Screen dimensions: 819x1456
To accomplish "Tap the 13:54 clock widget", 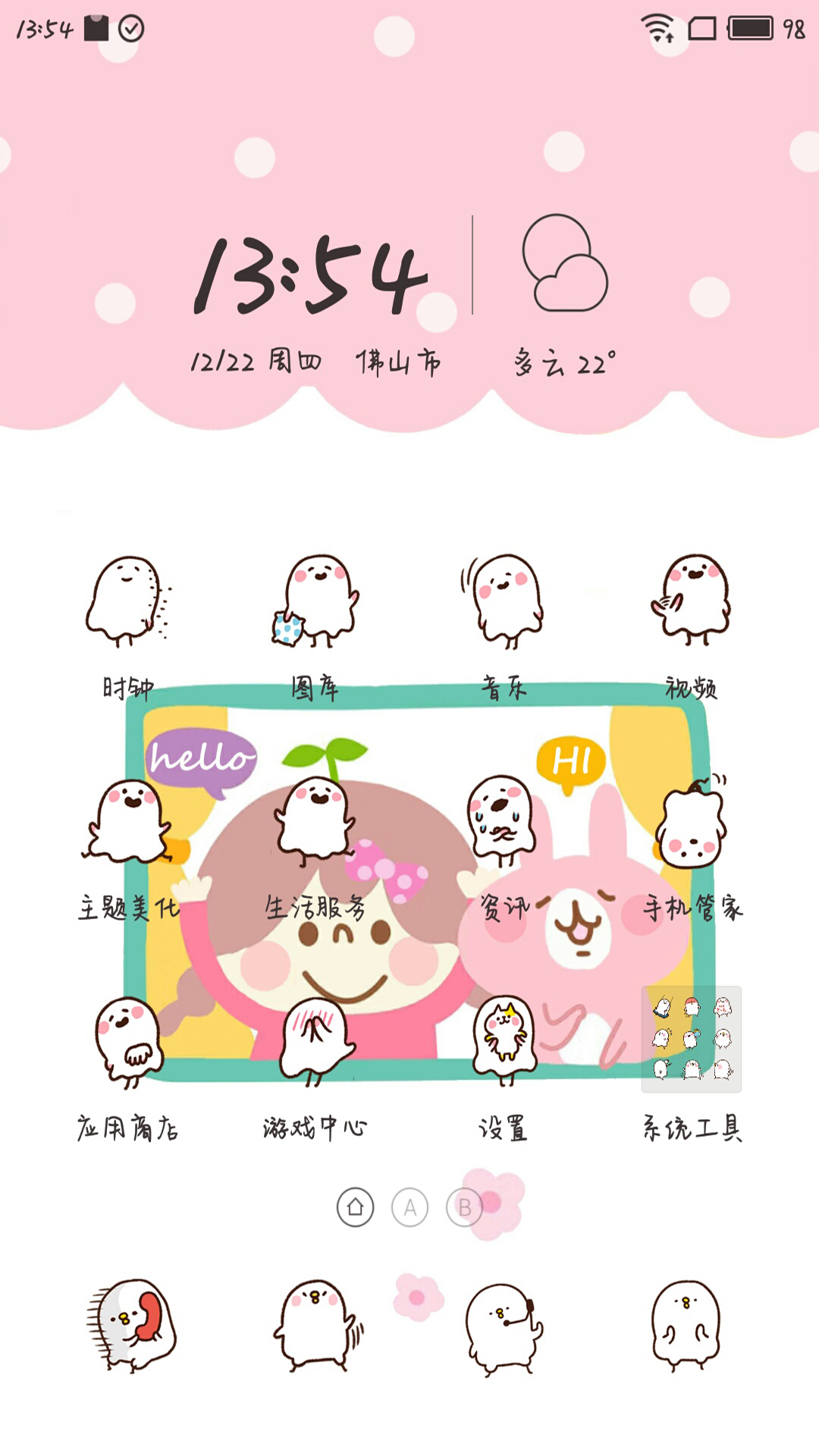I will (311, 277).
